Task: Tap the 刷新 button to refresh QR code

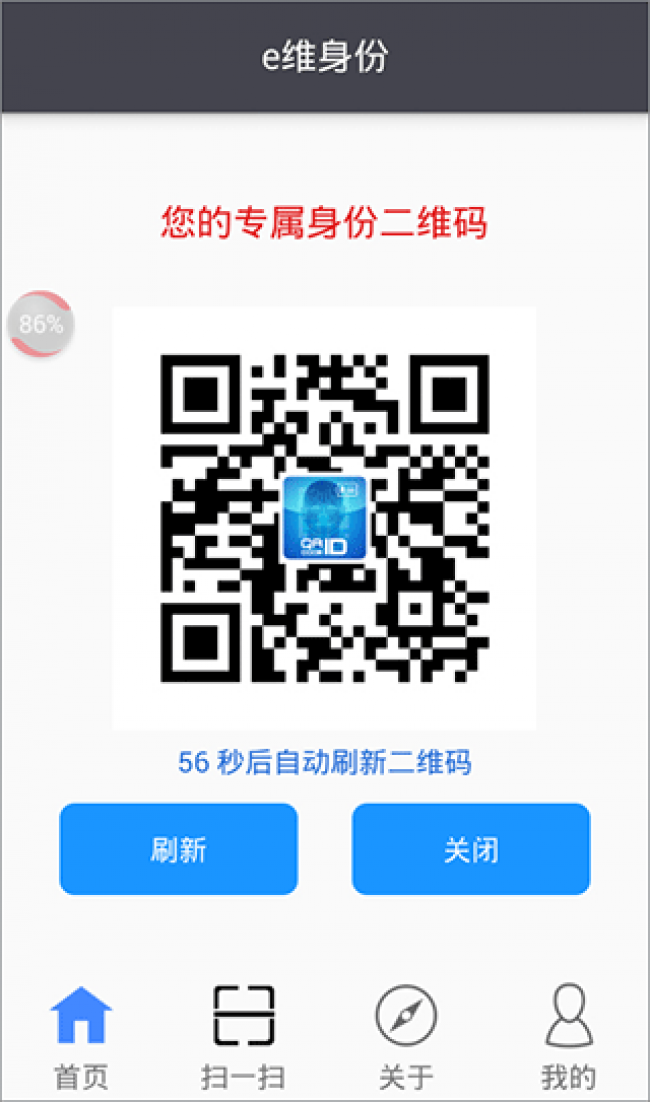Action: (x=179, y=849)
